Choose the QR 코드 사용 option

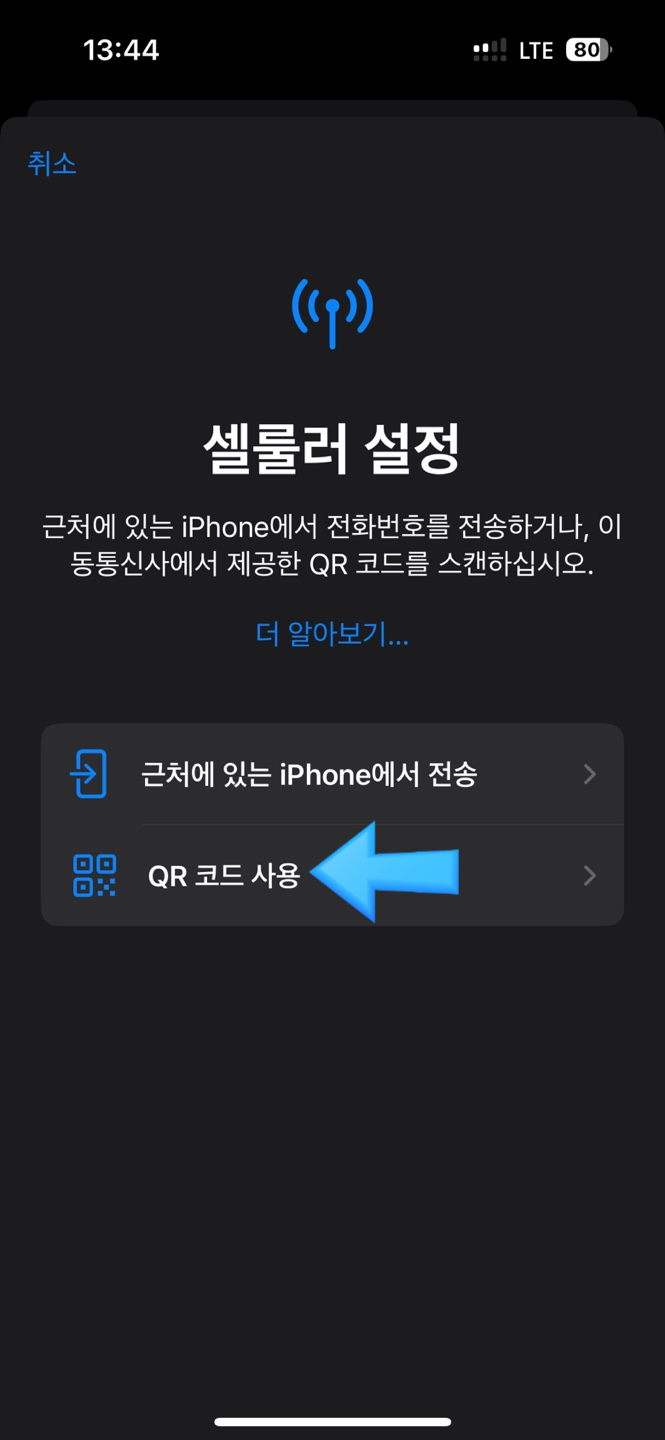coord(332,875)
